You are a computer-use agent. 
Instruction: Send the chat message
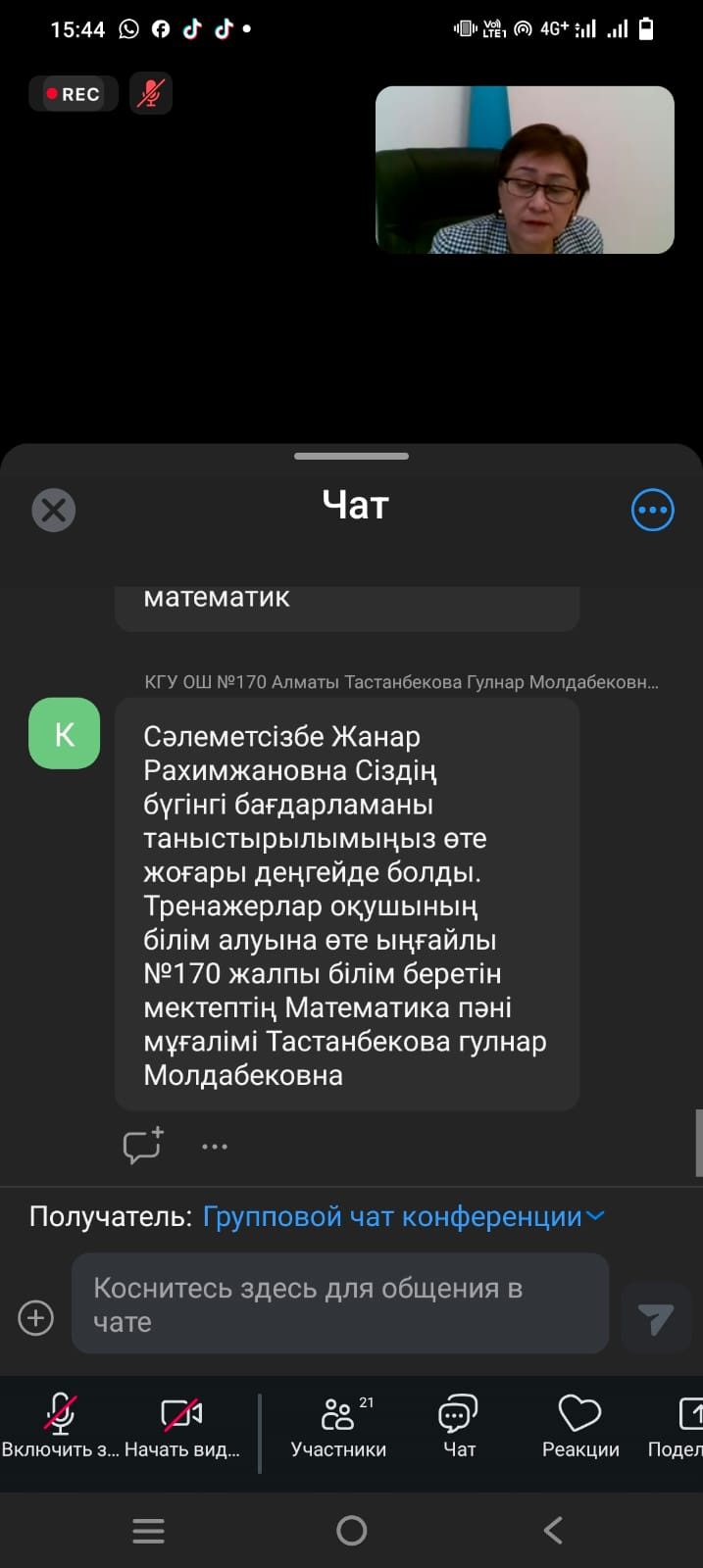point(654,1319)
